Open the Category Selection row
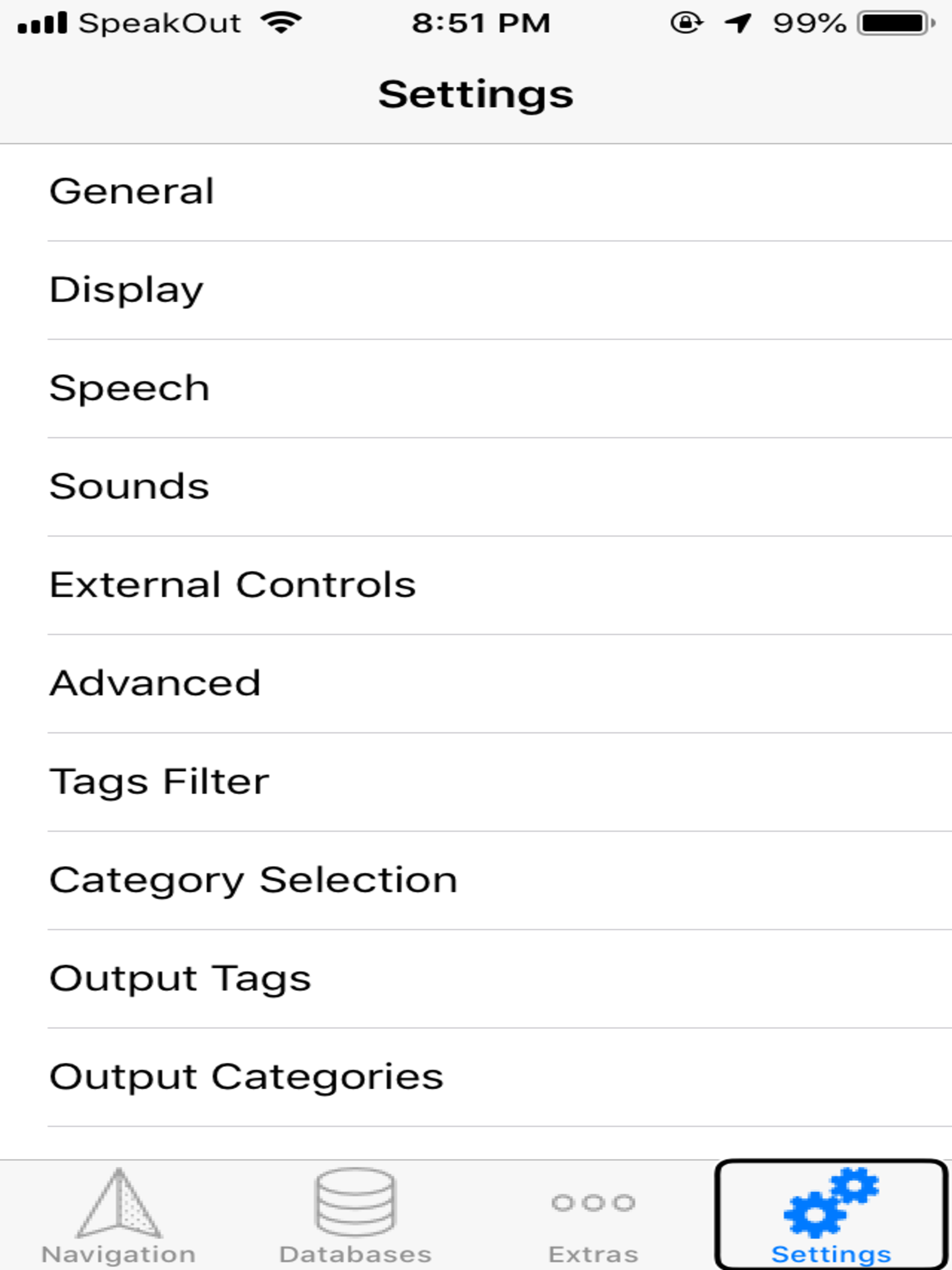Screen dimensions: 952x1270 [x=252, y=880]
